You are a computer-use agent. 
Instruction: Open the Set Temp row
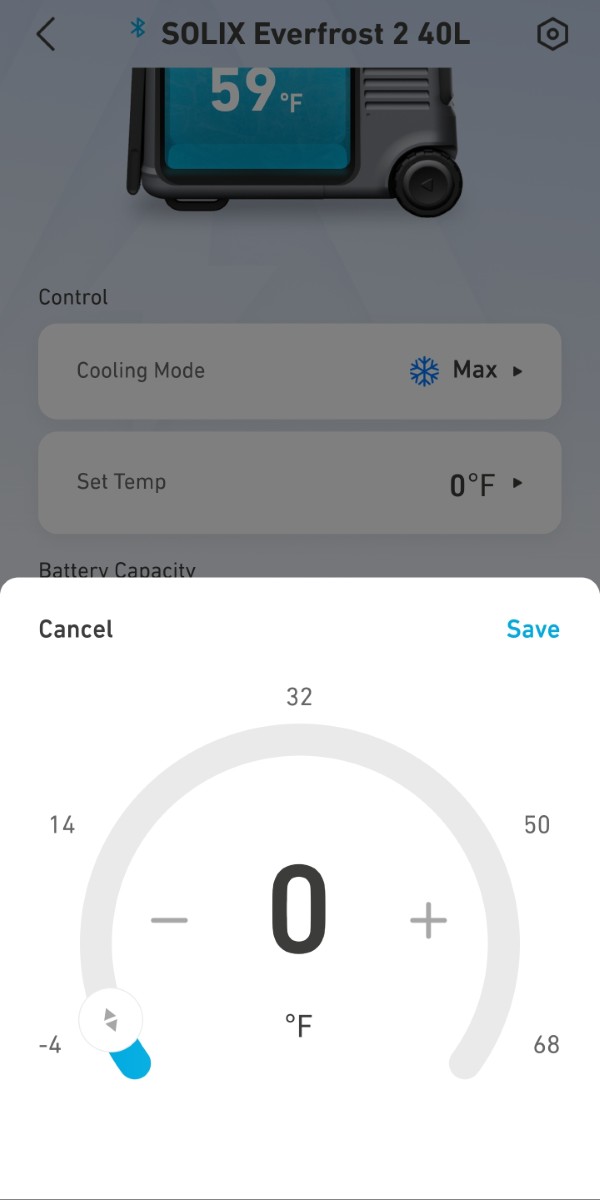tap(300, 483)
